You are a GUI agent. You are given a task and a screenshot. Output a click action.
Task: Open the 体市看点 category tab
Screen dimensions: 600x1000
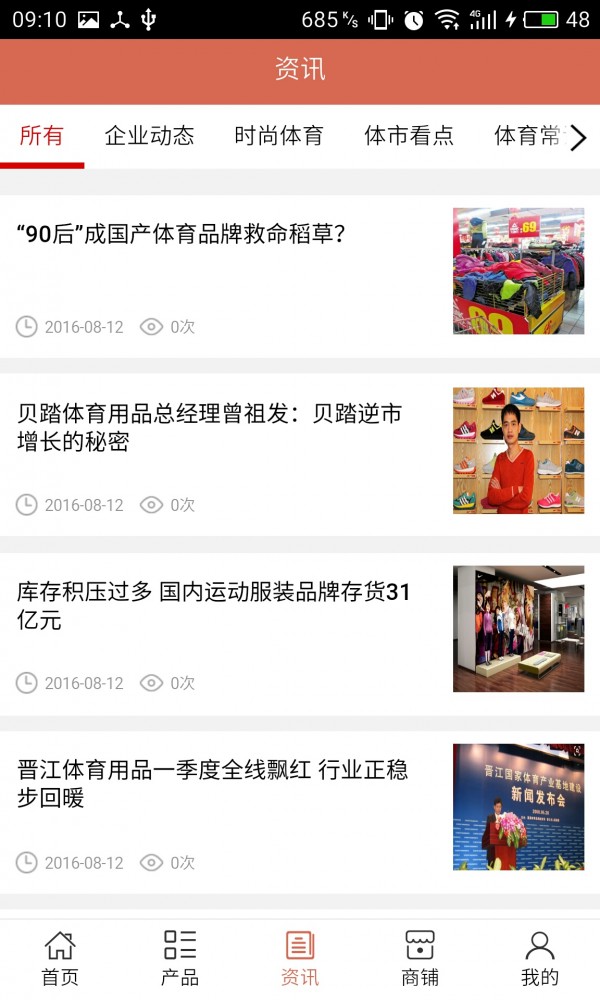[x=409, y=137]
